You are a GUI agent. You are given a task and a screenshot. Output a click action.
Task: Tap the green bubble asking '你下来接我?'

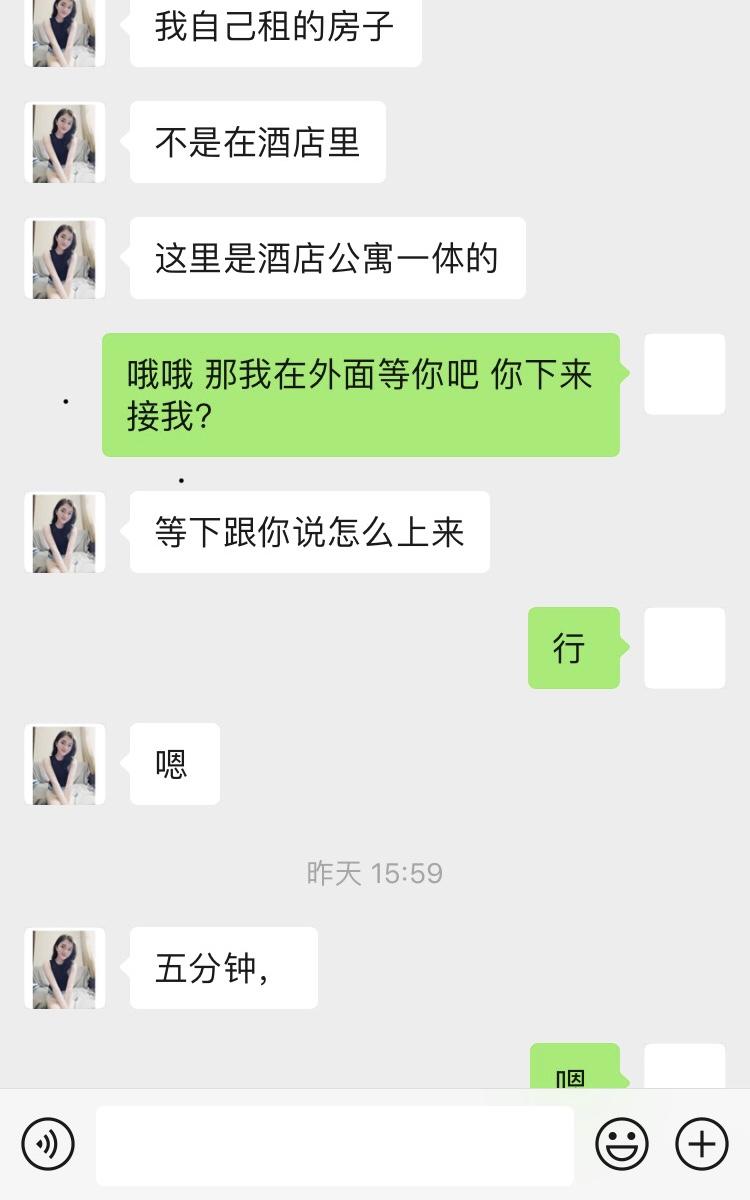click(x=361, y=394)
